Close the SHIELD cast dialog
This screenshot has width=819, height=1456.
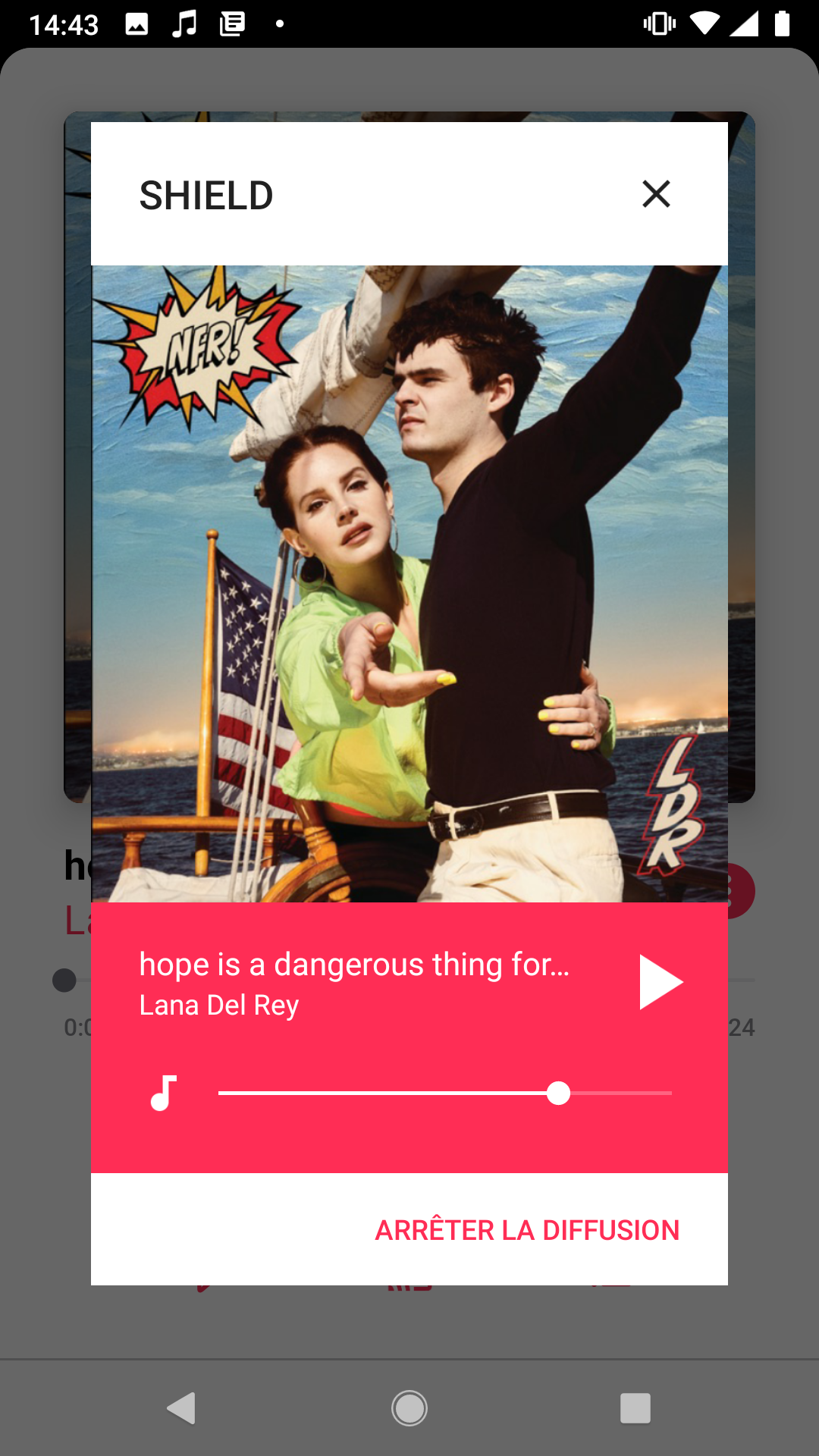(656, 194)
